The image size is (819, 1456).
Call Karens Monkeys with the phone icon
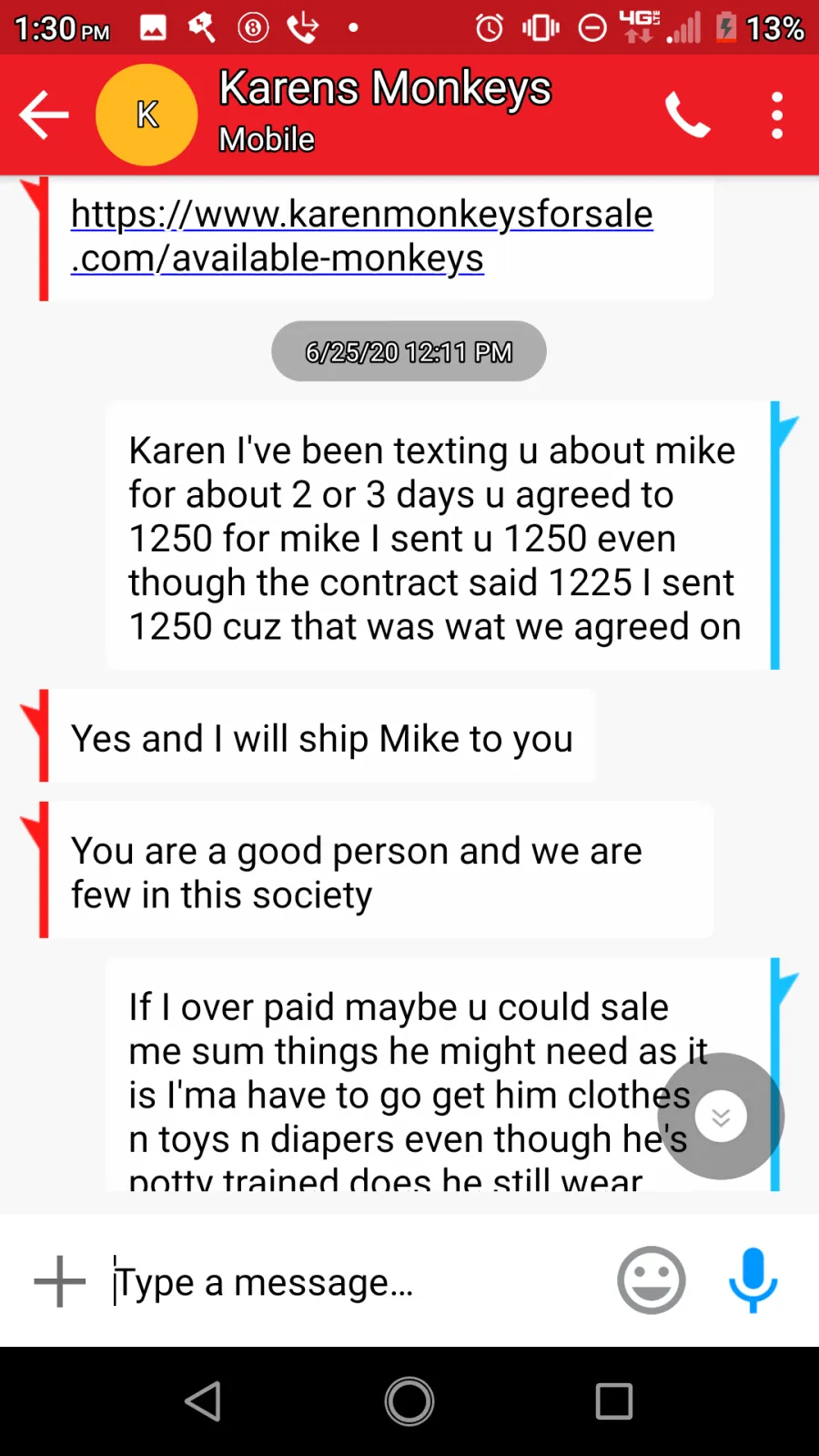pos(687,115)
